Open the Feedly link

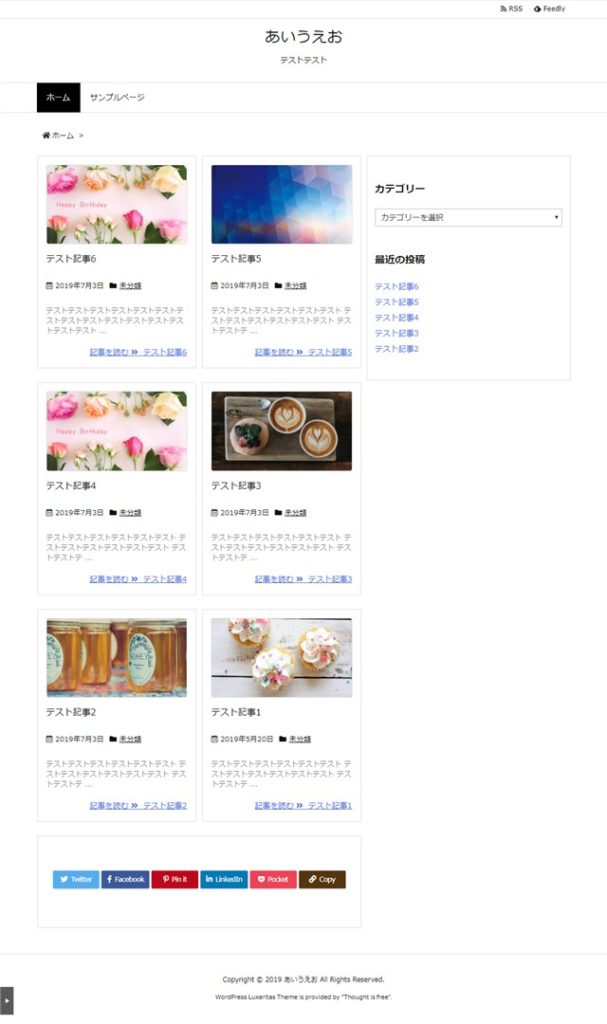[549, 9]
